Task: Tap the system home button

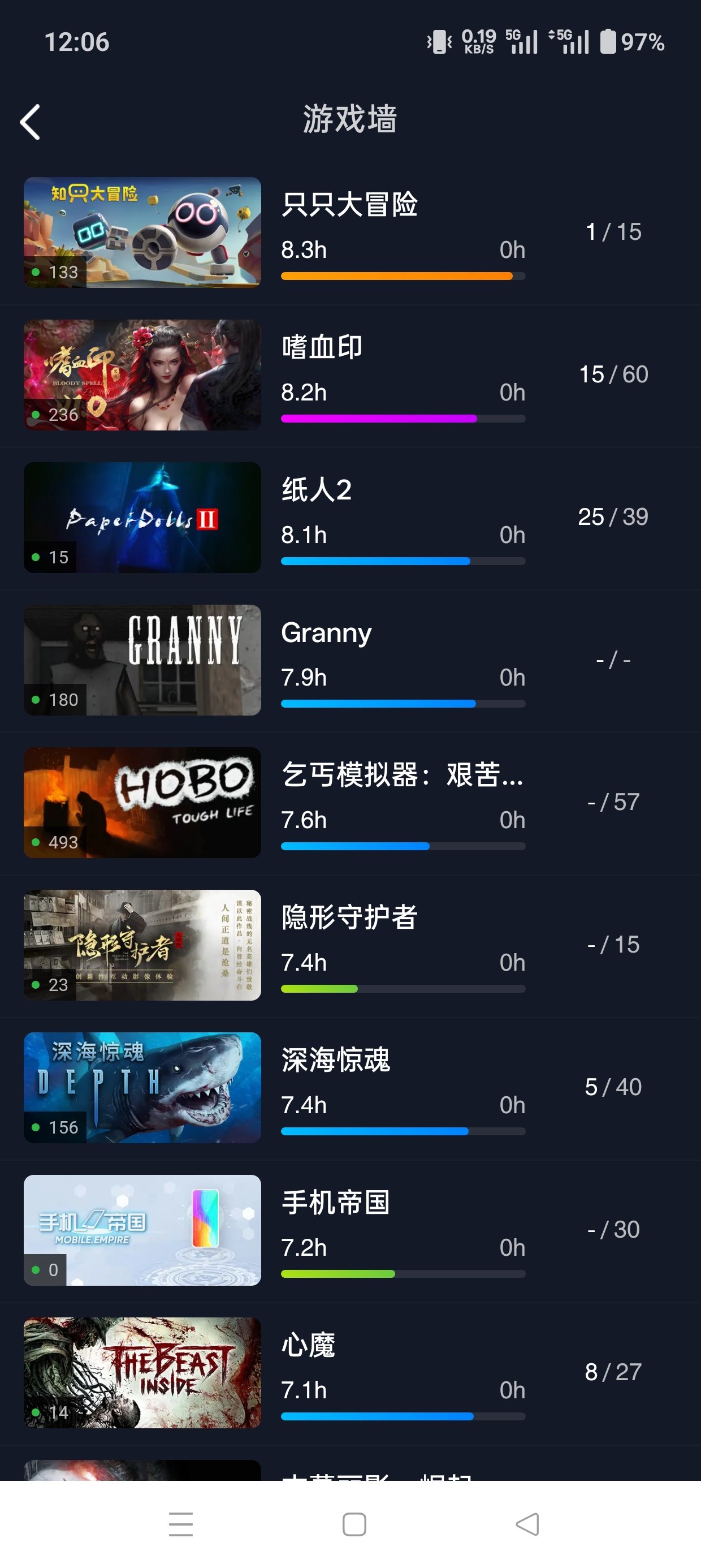Action: [354, 1524]
